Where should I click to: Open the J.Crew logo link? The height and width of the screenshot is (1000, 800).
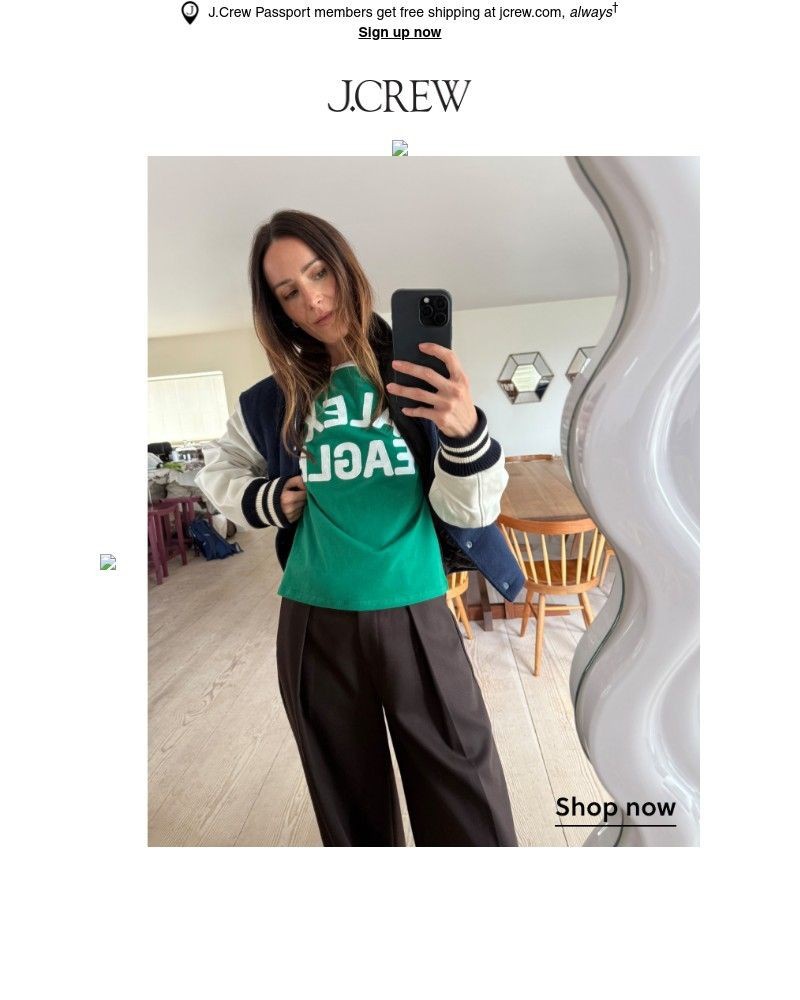399,96
